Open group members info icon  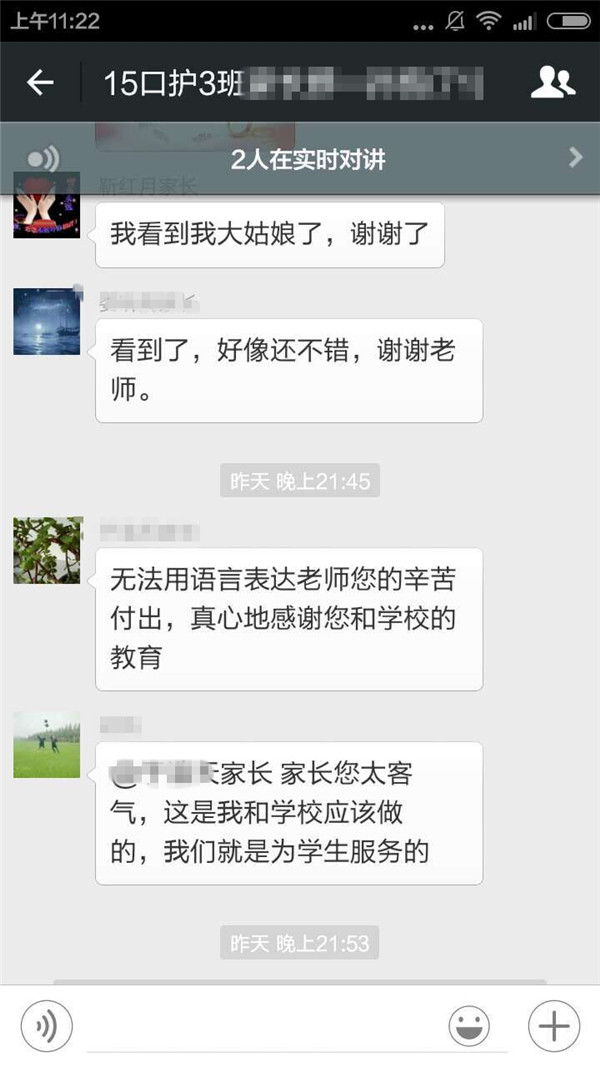[552, 83]
